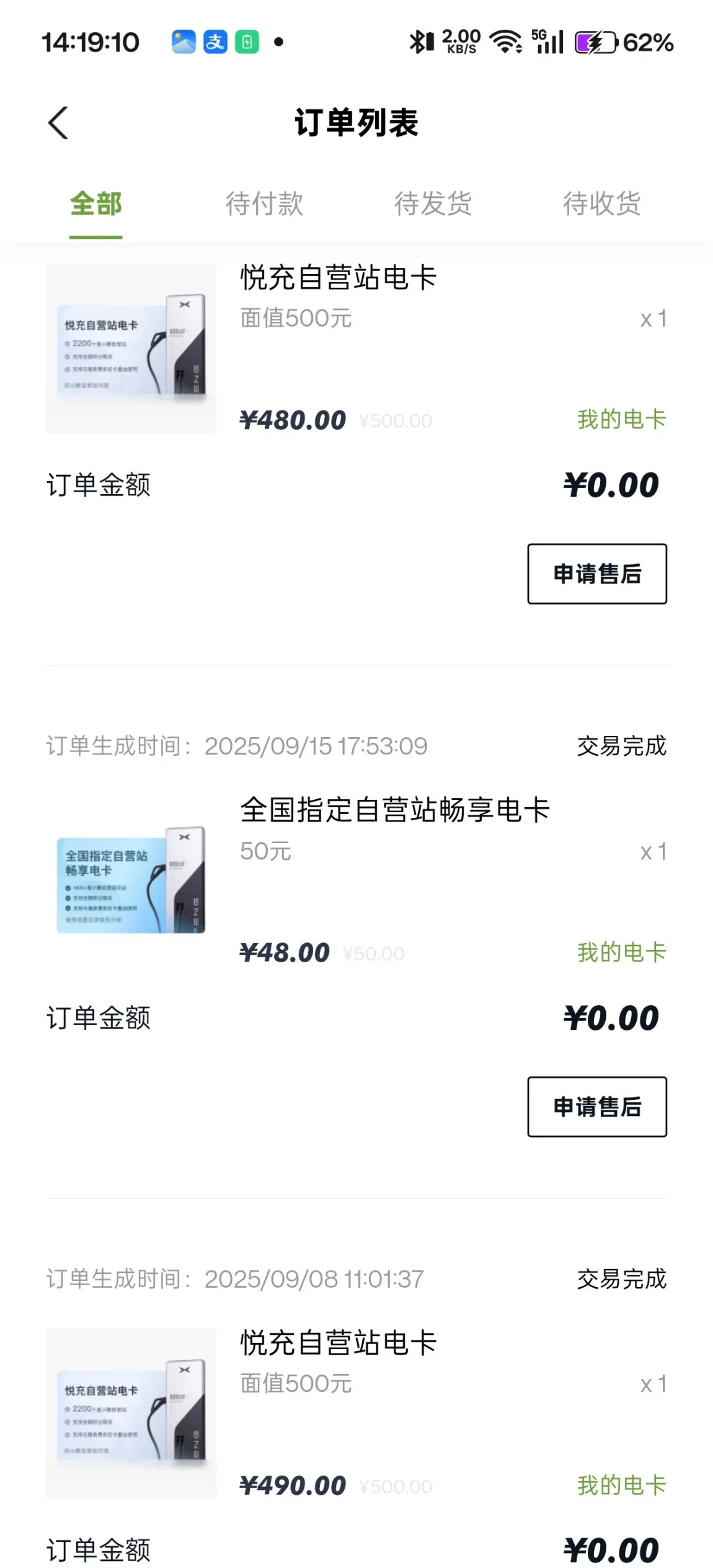View 我的电卡 on the ¥48.00 order
The height and width of the screenshot is (1568, 713).
[x=621, y=952]
